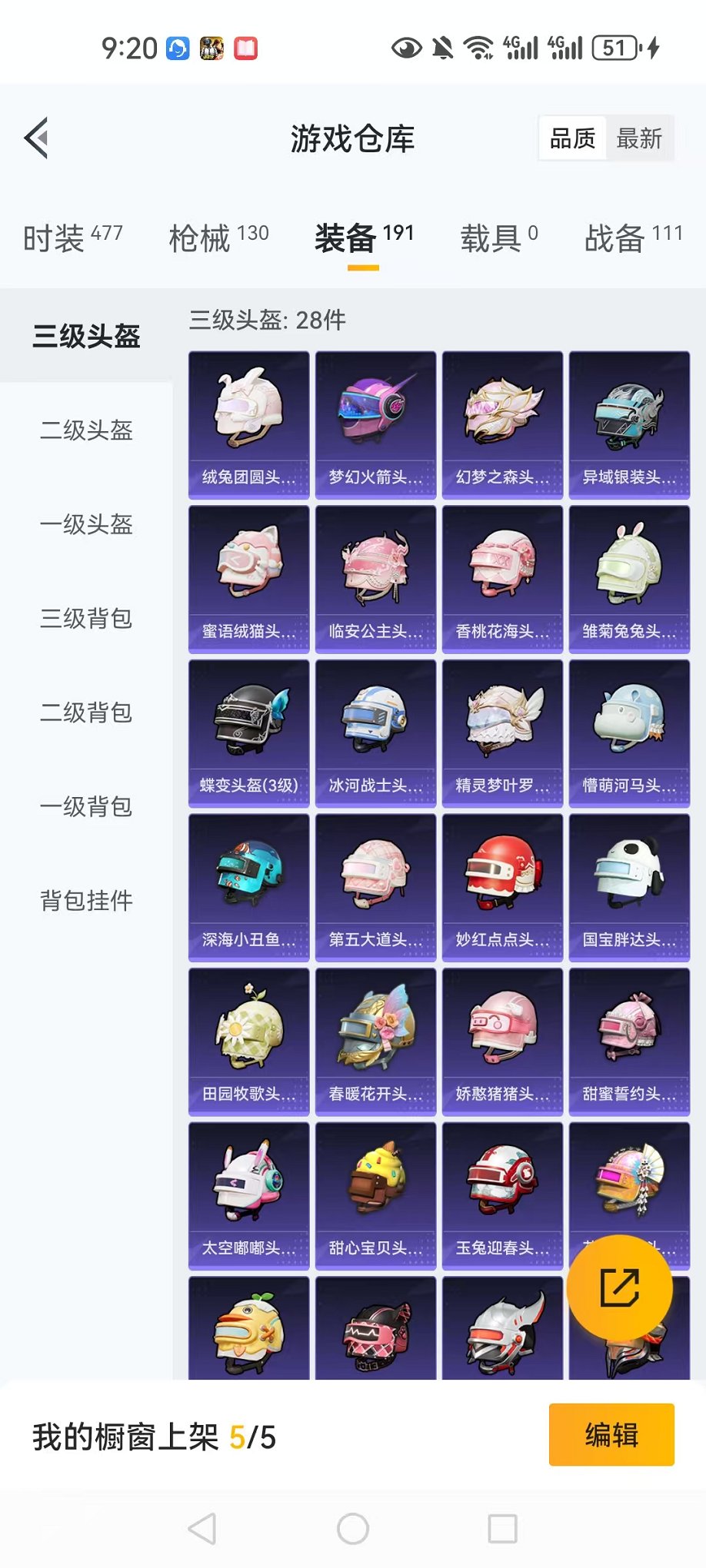This screenshot has height=1568, width=706.
Task: Select the 二级头盔 category
Action: [86, 430]
